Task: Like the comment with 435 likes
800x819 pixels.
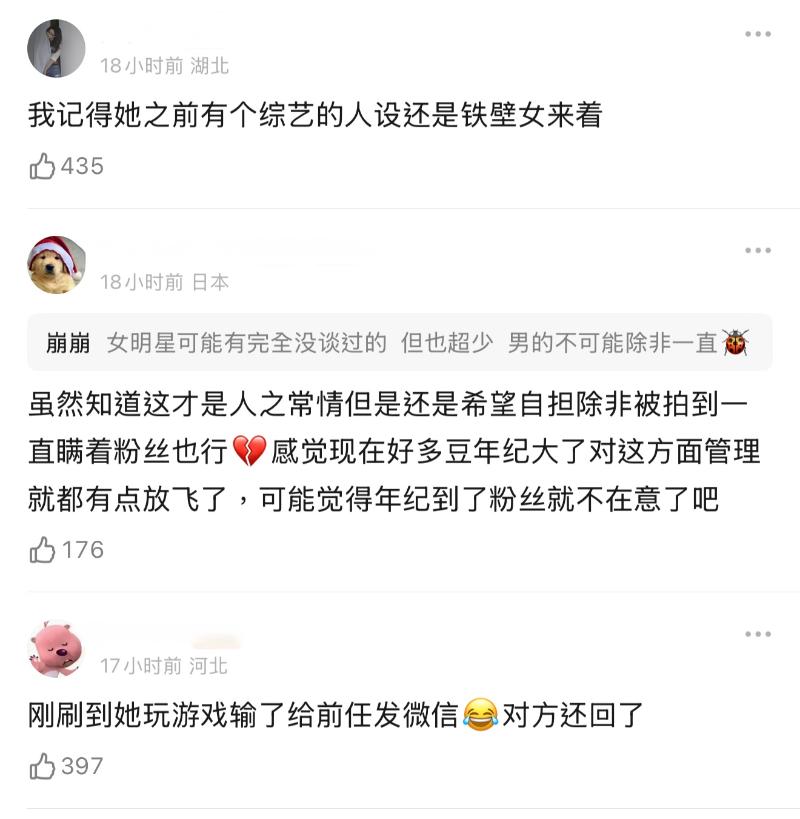Action: 43,166
